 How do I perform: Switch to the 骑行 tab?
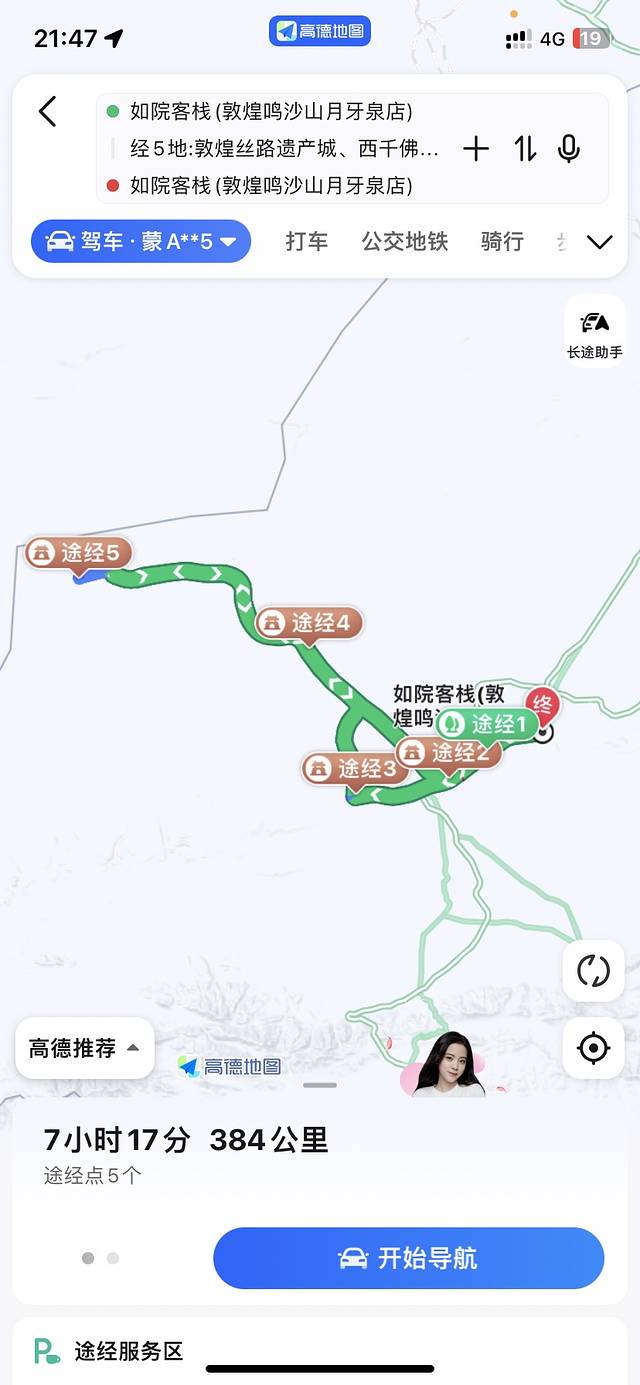[502, 241]
